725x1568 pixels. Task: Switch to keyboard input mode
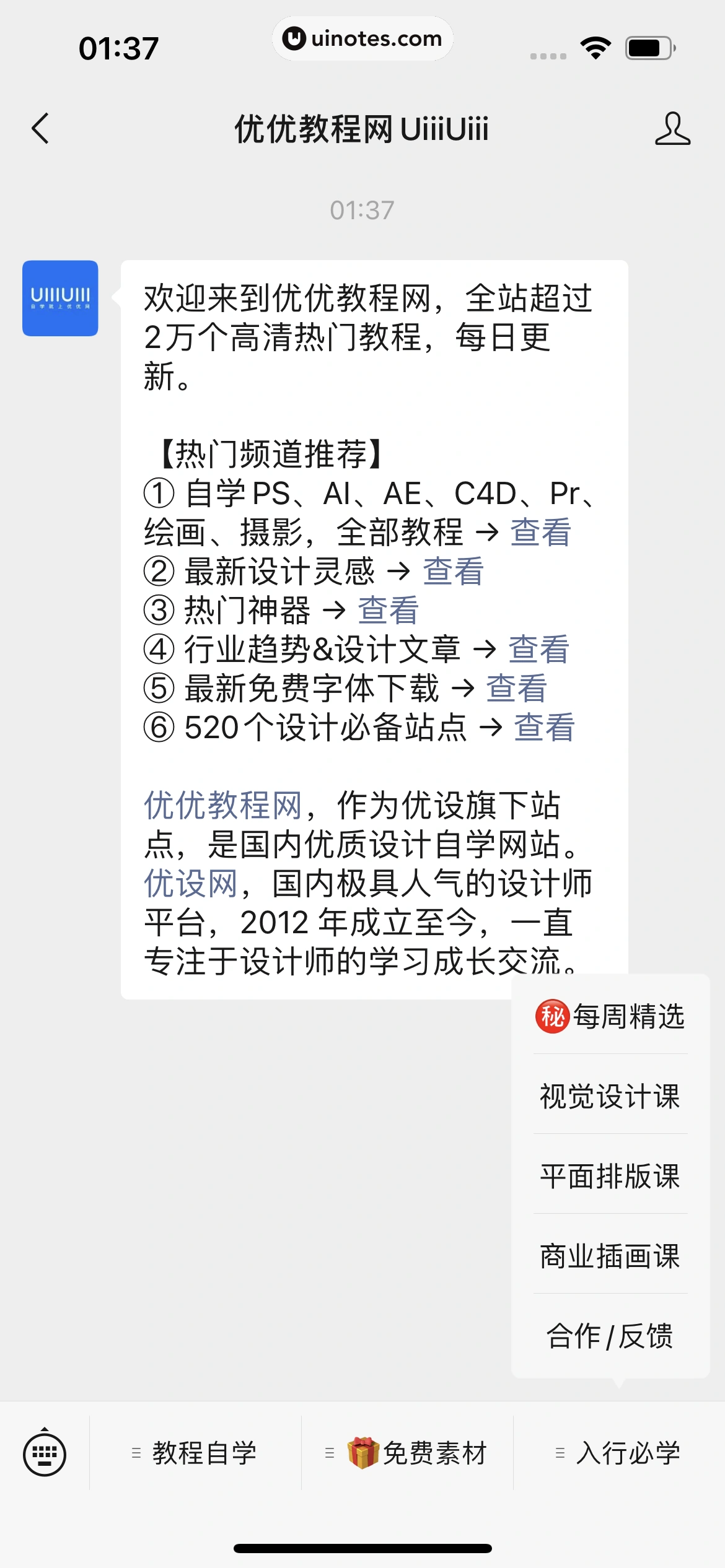pyautogui.click(x=45, y=1453)
